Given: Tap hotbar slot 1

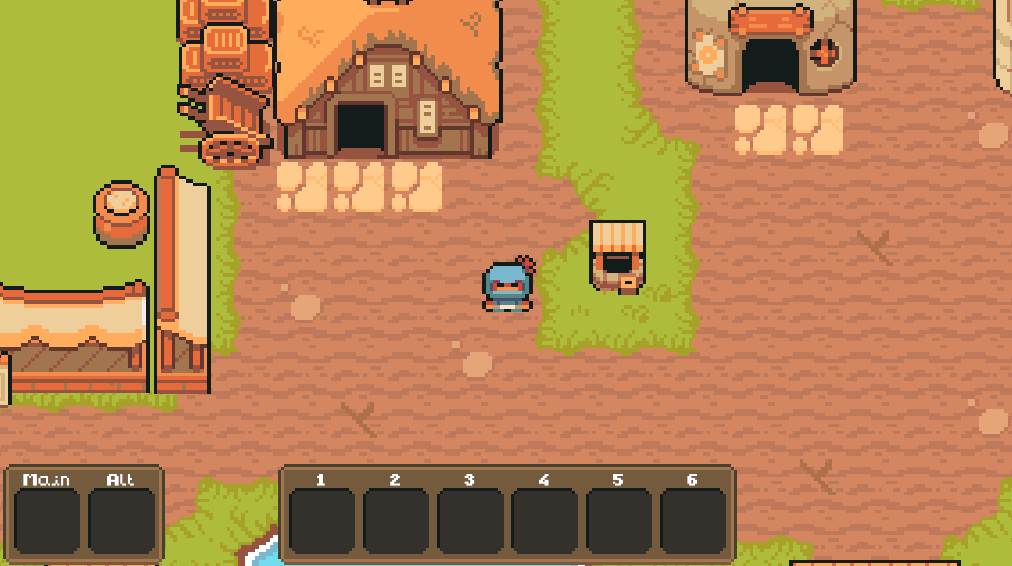Looking at the screenshot, I should tap(322, 521).
